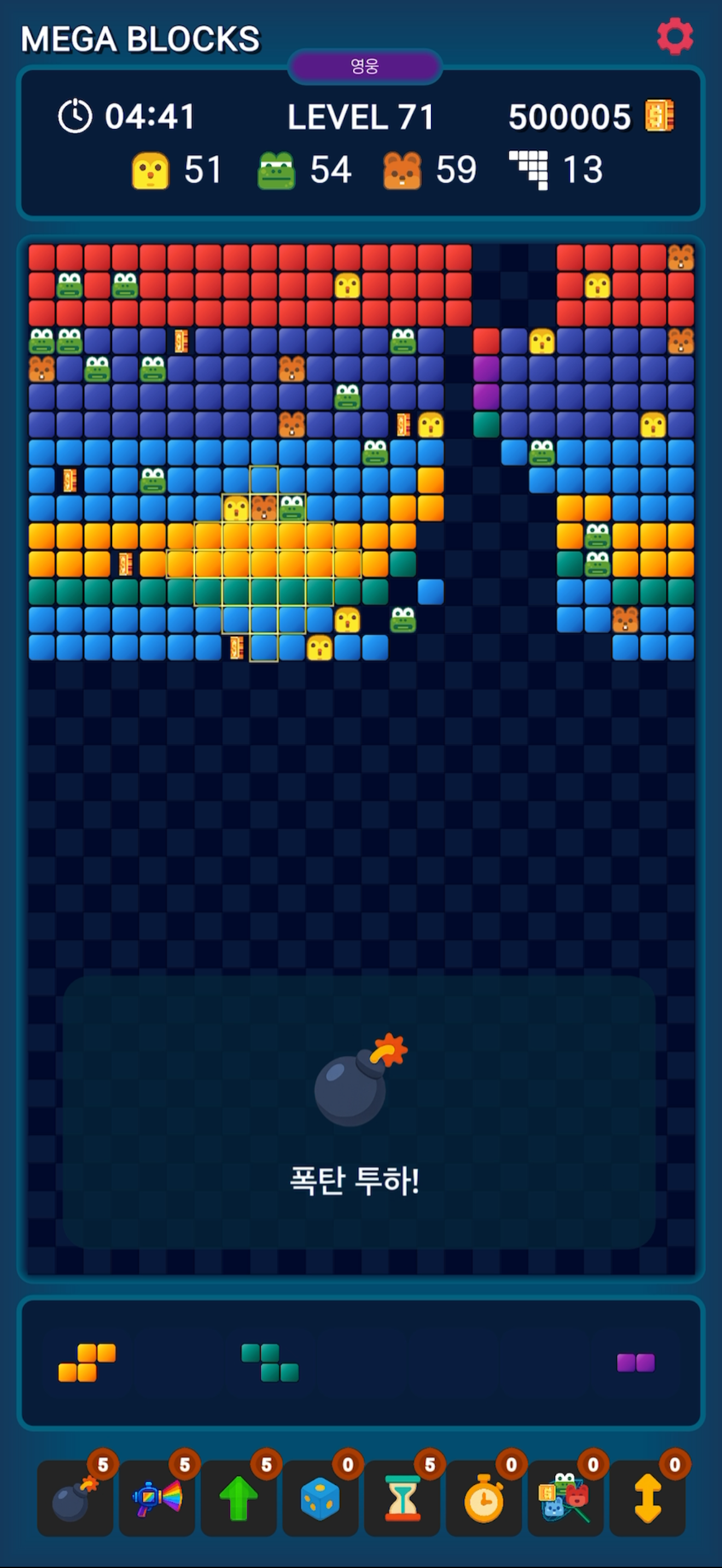The height and width of the screenshot is (1568, 722).
Task: Tap the orange stopwatch power-up
Action: coord(484,1498)
